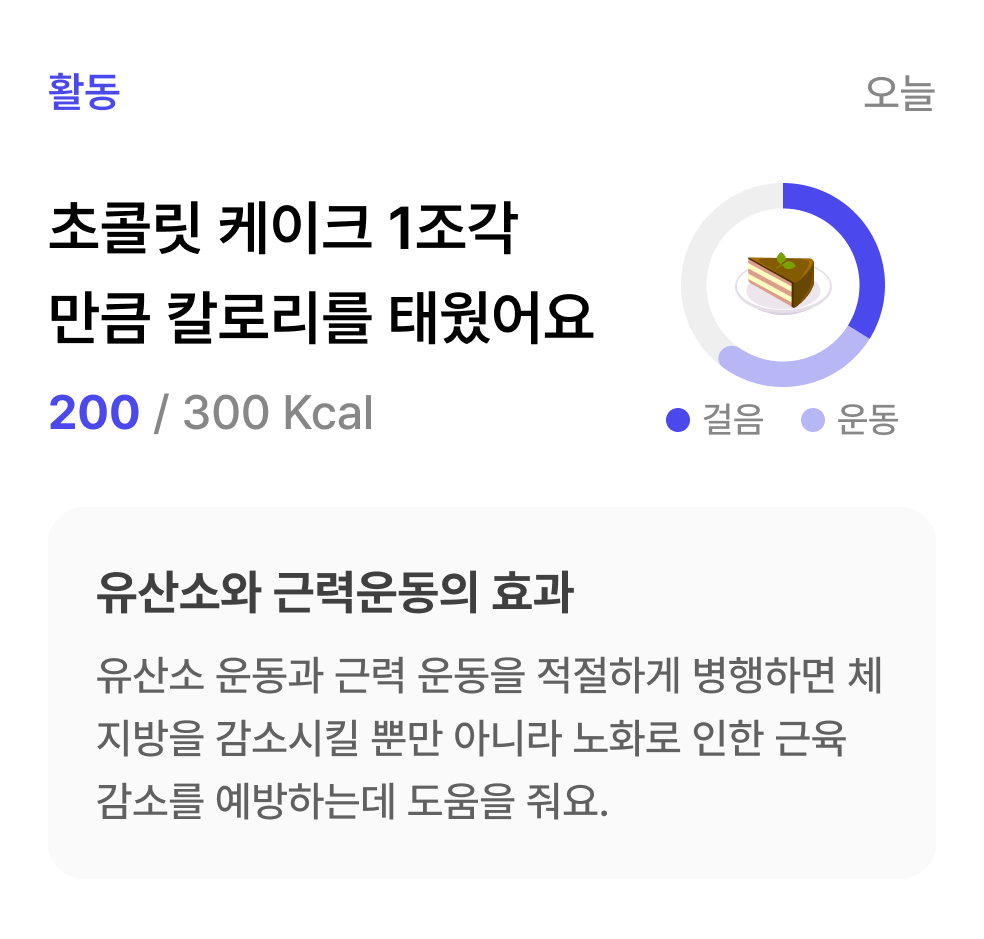Open the 유산소와 근력운동의 효과 tip card

(x=491, y=692)
